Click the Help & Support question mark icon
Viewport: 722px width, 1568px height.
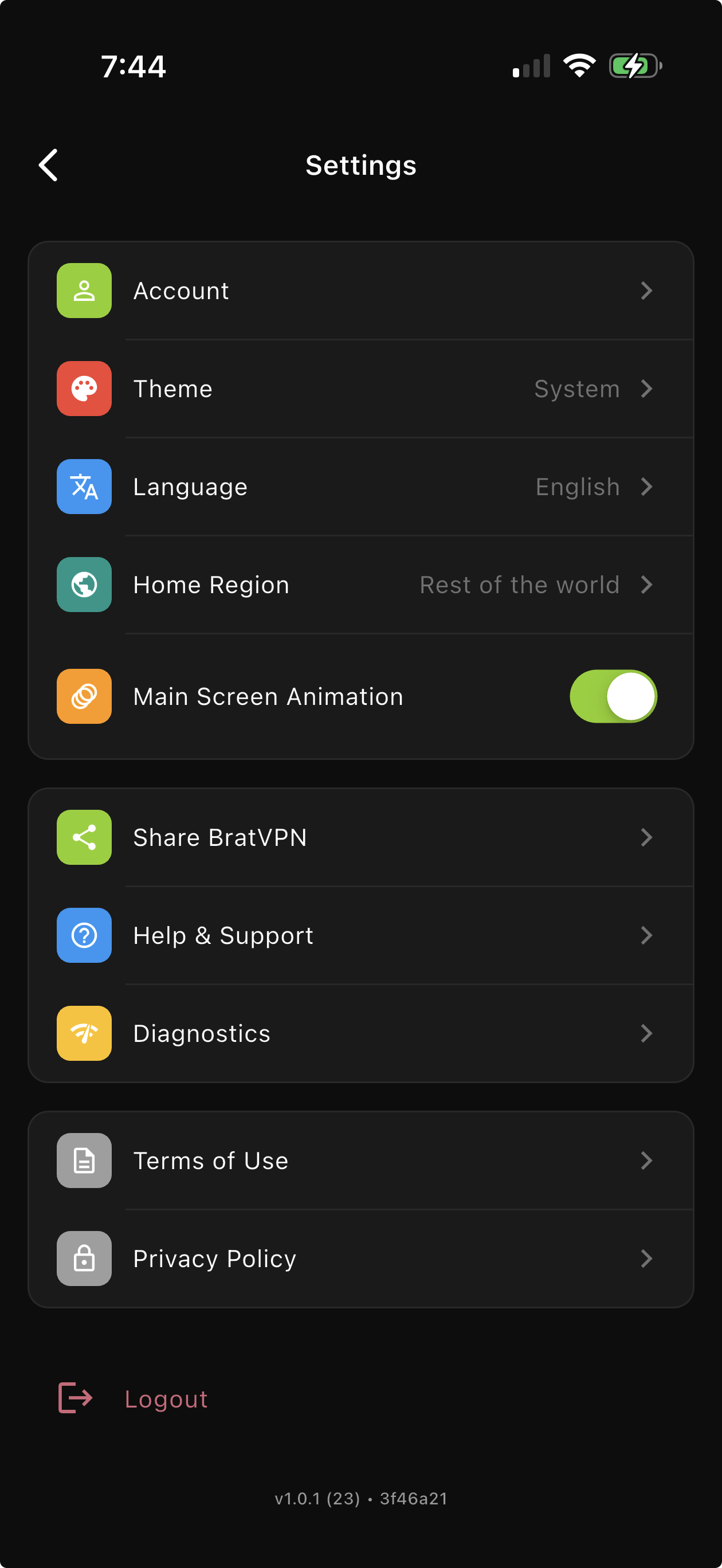point(84,935)
